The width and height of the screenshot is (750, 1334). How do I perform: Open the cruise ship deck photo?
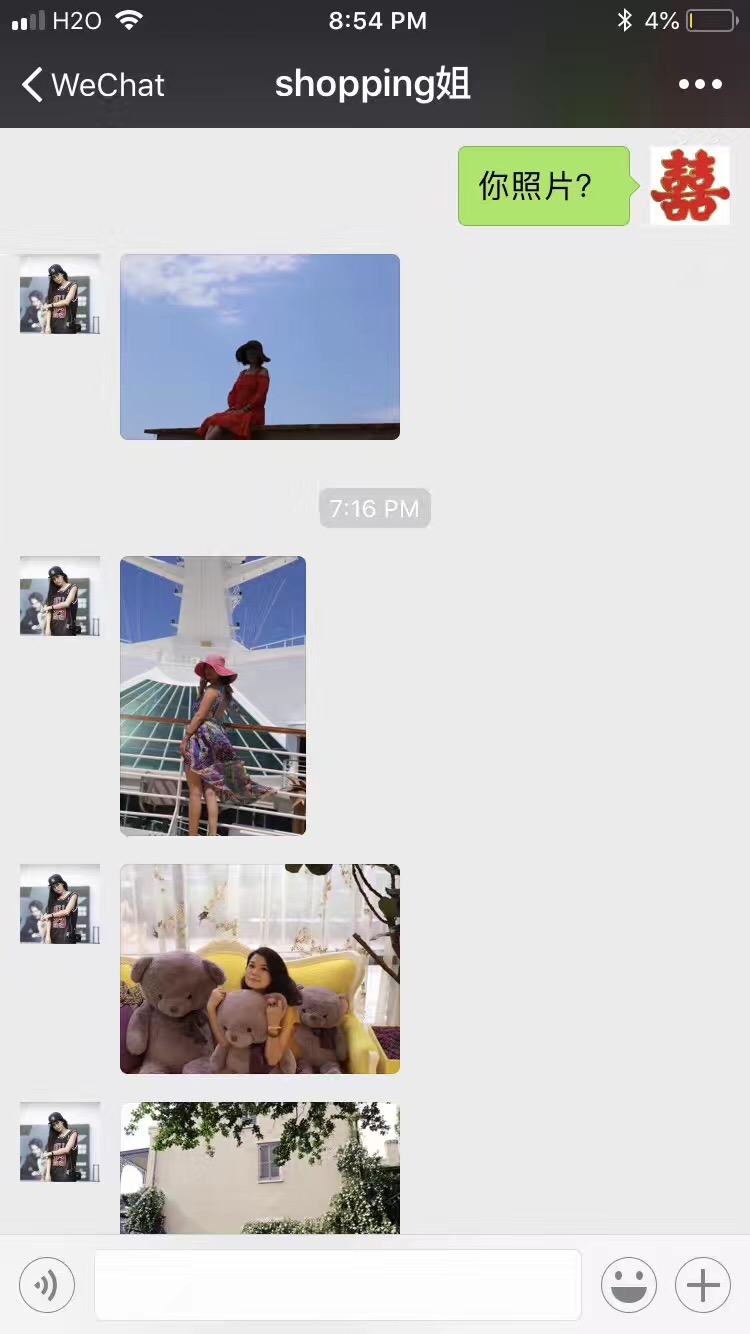click(x=213, y=695)
